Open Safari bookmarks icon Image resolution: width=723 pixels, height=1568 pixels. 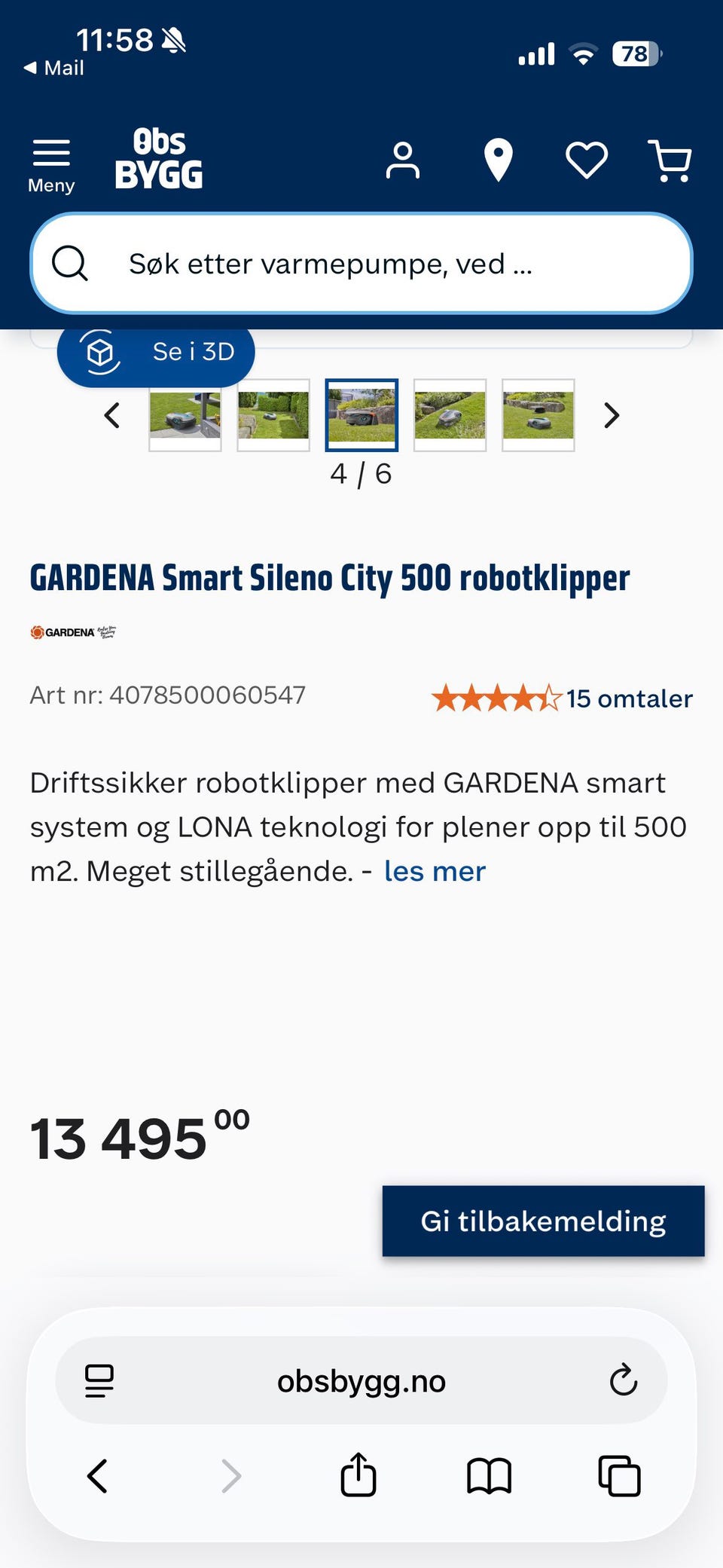(x=489, y=1475)
